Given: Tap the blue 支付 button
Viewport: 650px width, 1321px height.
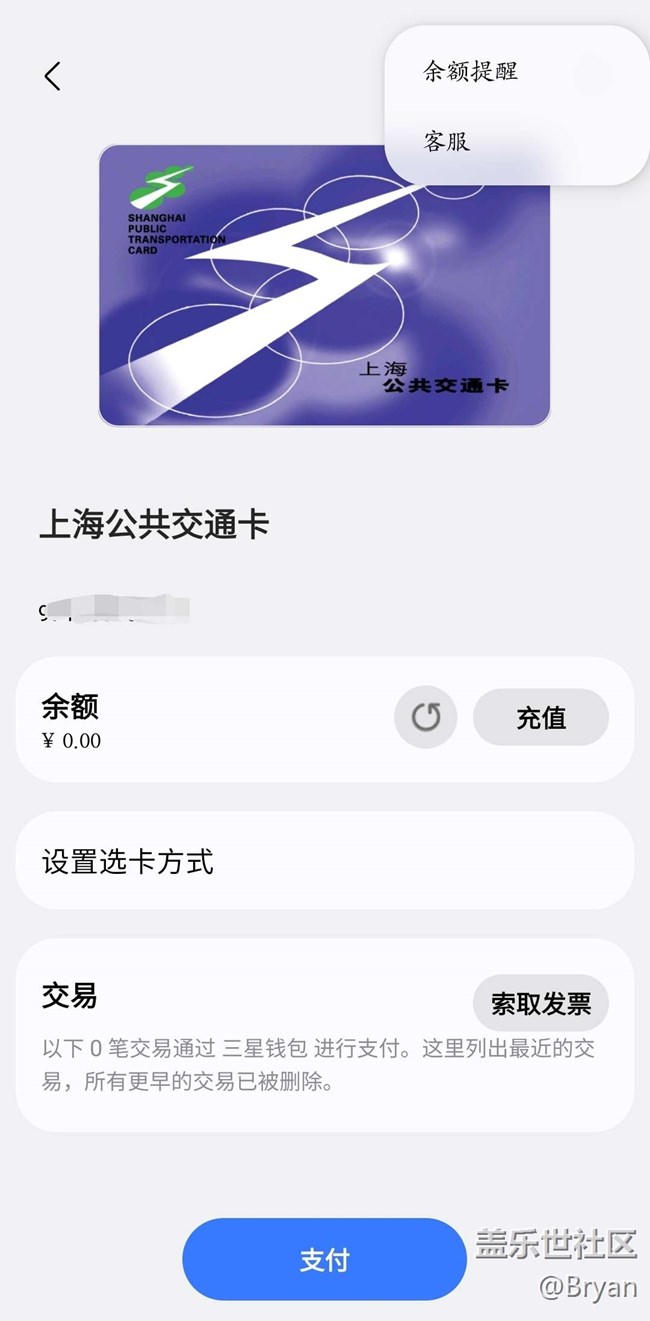Looking at the screenshot, I should pyautogui.click(x=324, y=1259).
